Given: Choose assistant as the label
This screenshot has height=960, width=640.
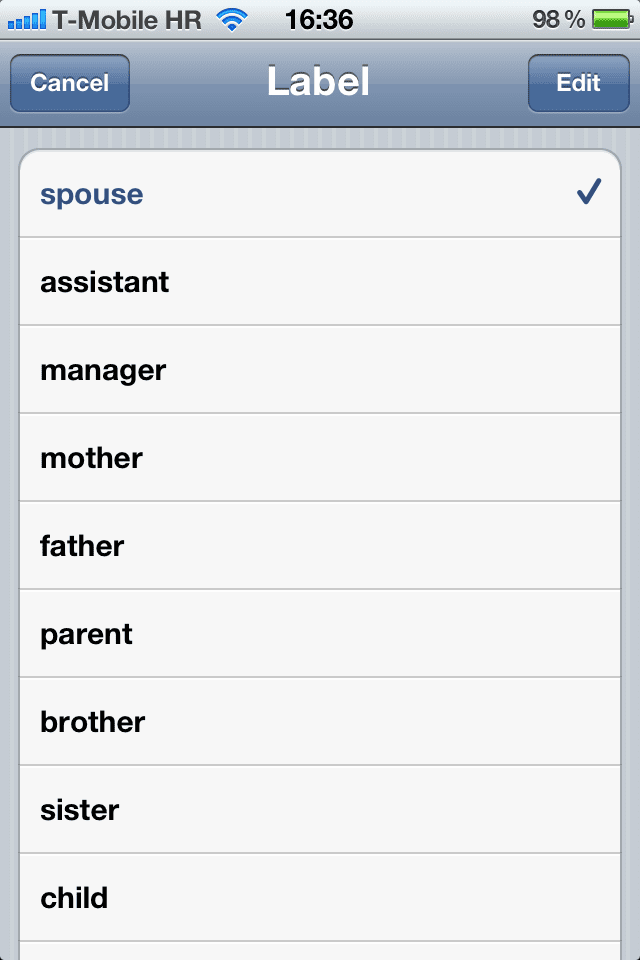Looking at the screenshot, I should (x=320, y=282).
